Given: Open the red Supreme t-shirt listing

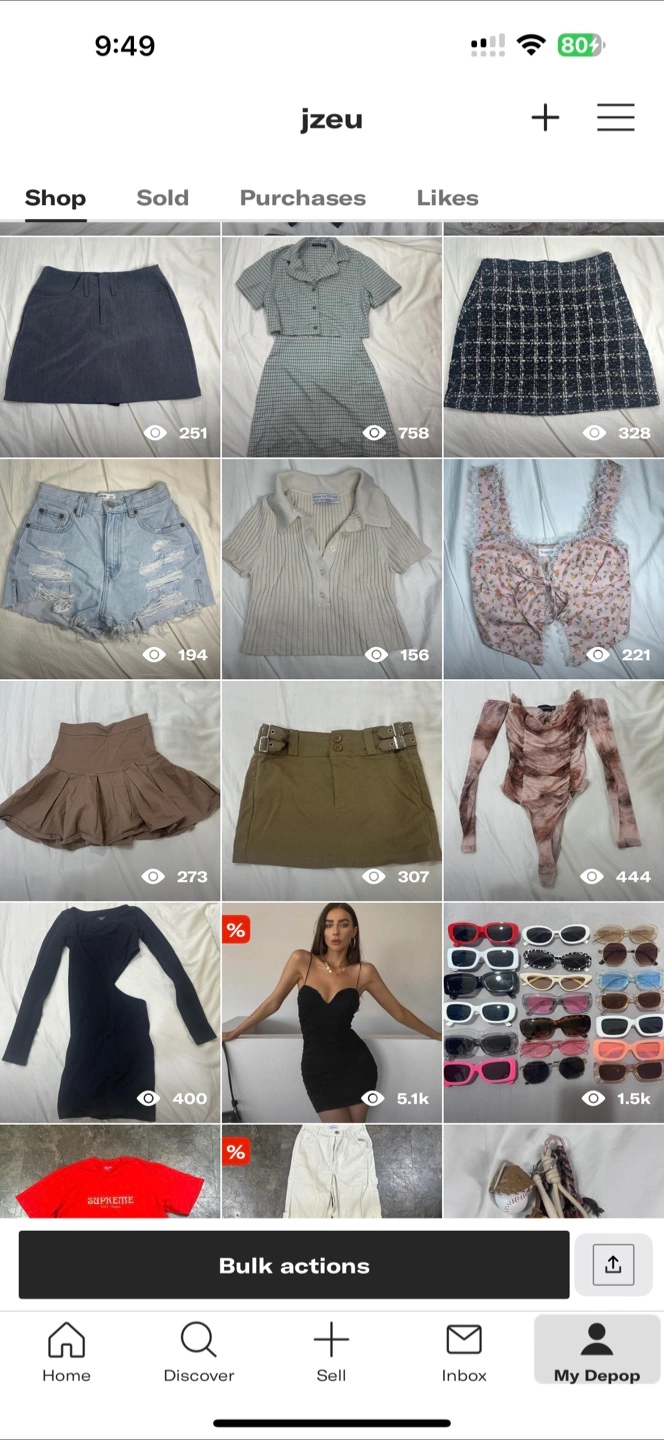Looking at the screenshot, I should tap(110, 1171).
